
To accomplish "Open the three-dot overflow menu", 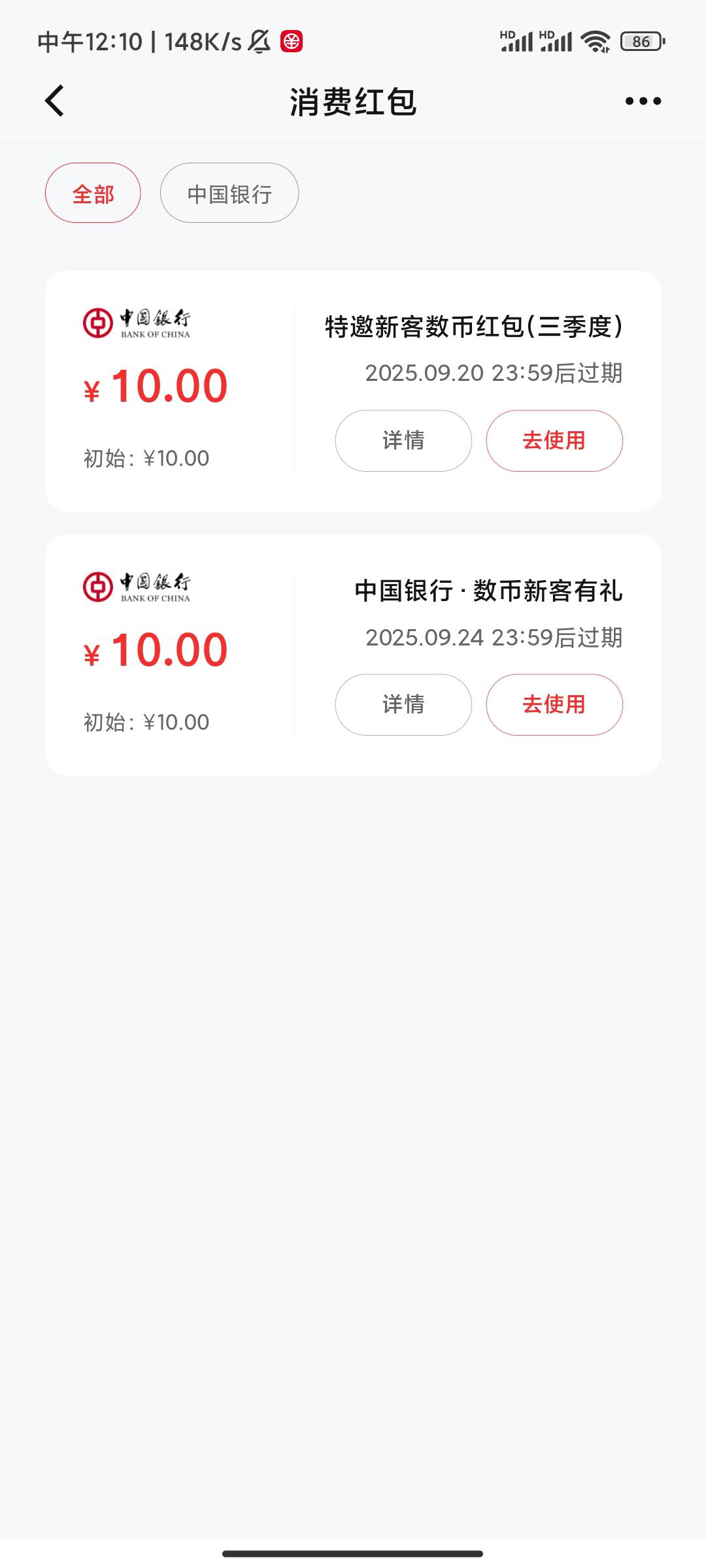I will click(643, 101).
